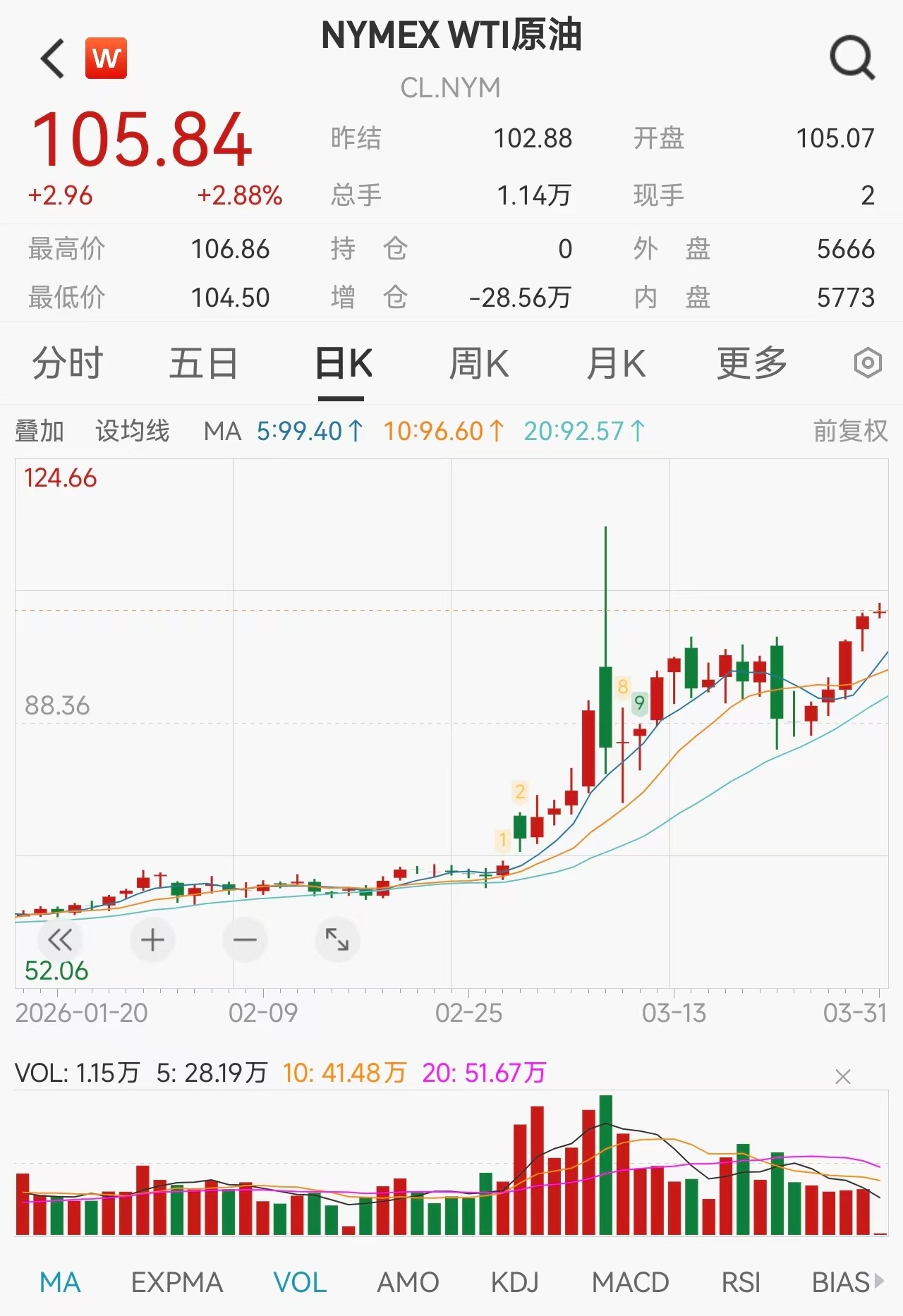
Task: Select the RSI indicator
Action: (x=741, y=1283)
